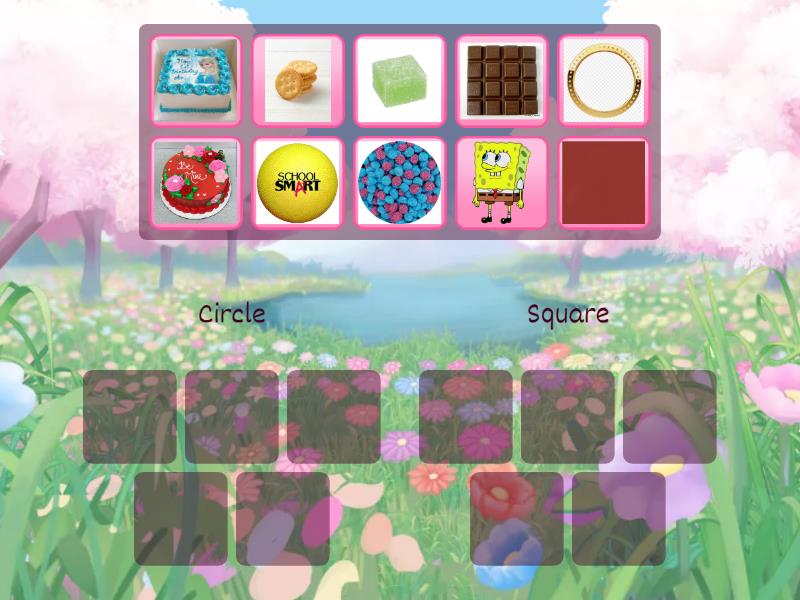The width and height of the screenshot is (800, 600).
Task: Tap the blue and pink candy tile
Action: 400,183
